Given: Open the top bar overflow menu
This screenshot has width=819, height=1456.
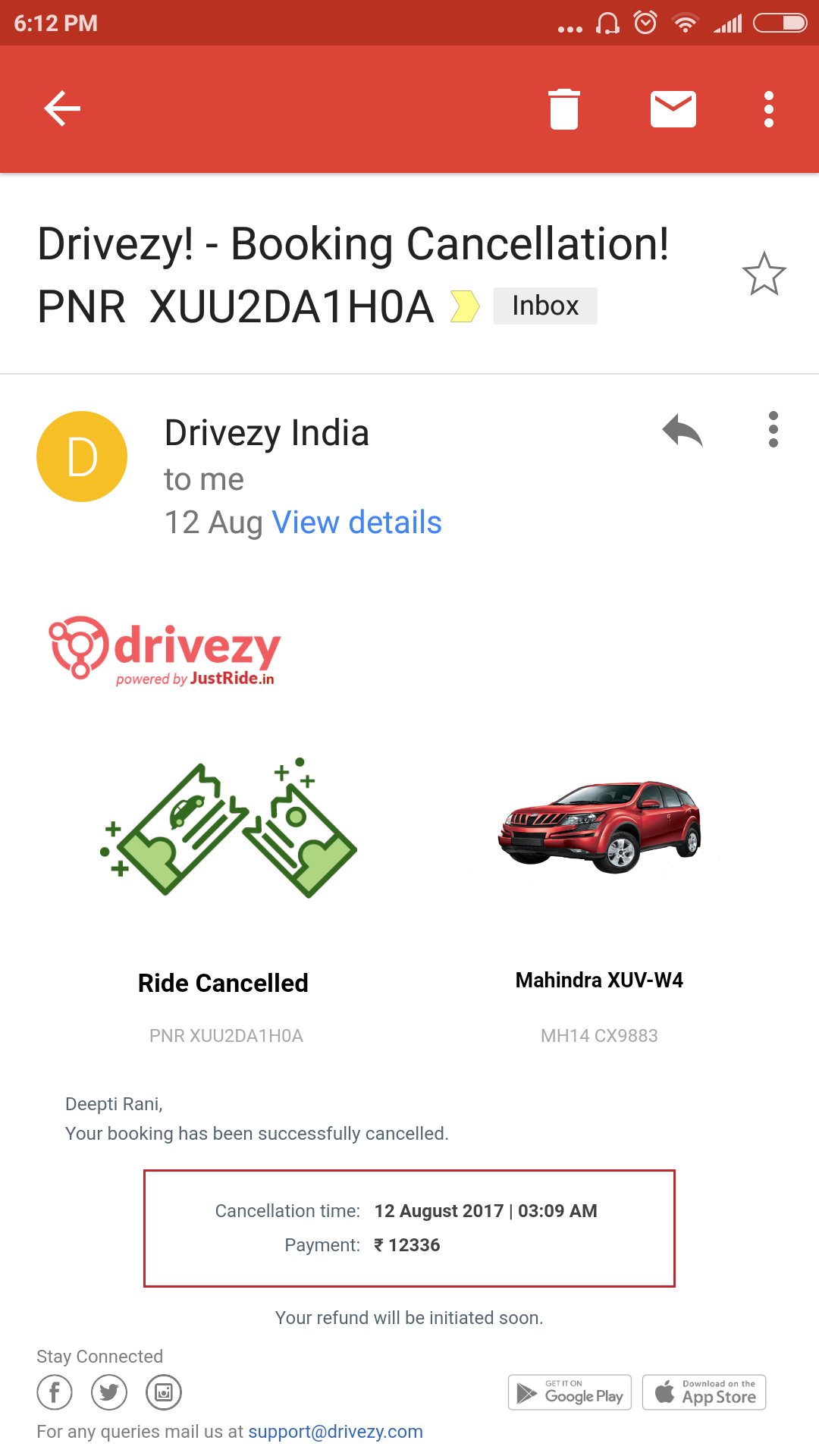Looking at the screenshot, I should 768,108.
